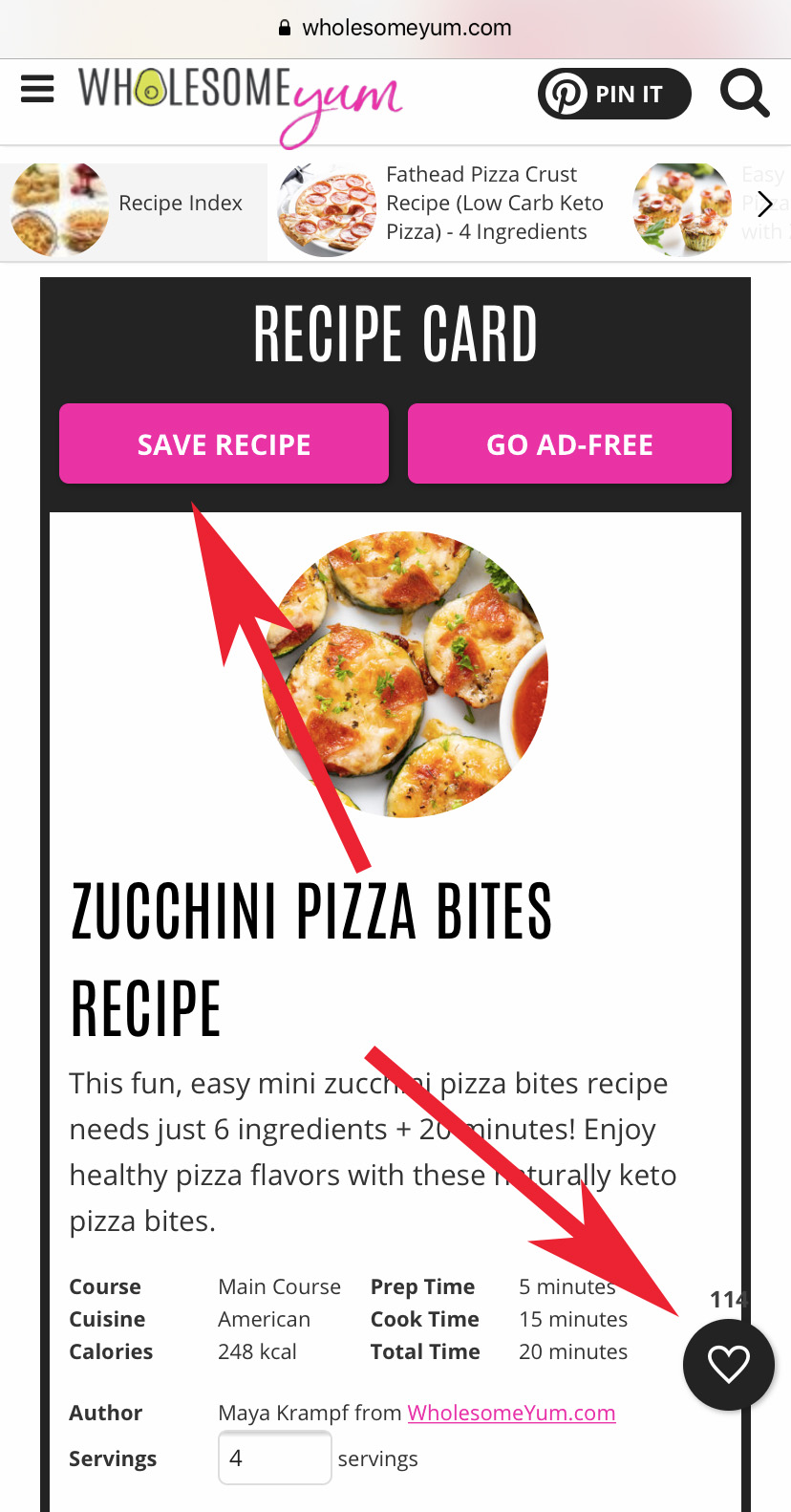Tap the Go Ad-Free button

(569, 444)
